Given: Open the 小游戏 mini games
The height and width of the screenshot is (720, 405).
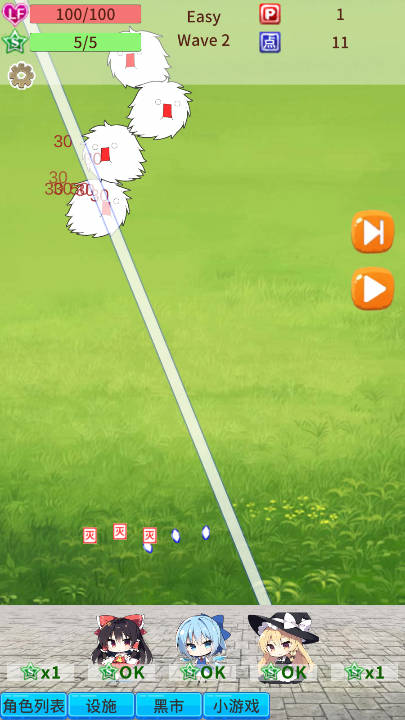Looking at the screenshot, I should tap(236, 706).
